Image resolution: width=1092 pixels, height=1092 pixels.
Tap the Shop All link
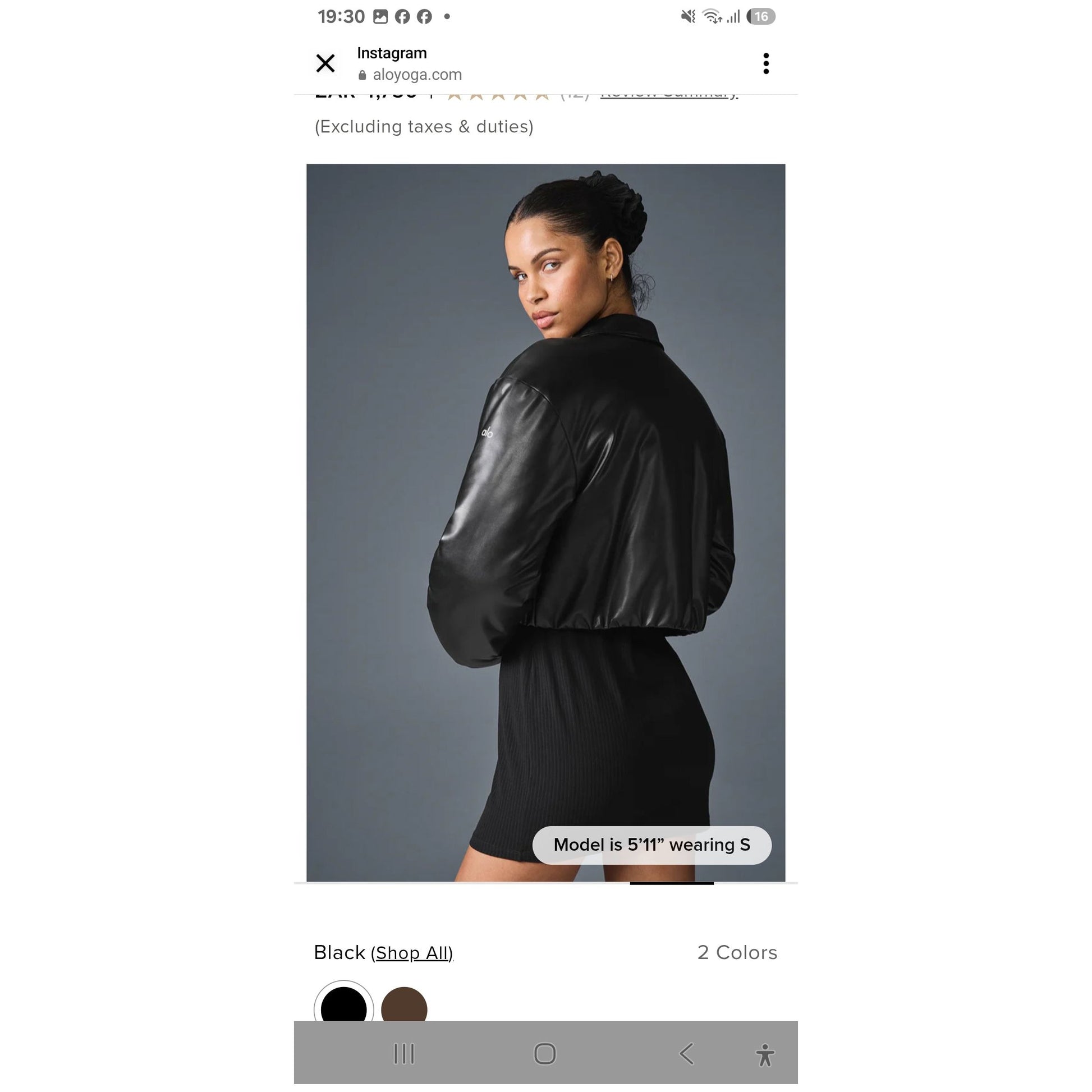pyautogui.click(x=412, y=953)
